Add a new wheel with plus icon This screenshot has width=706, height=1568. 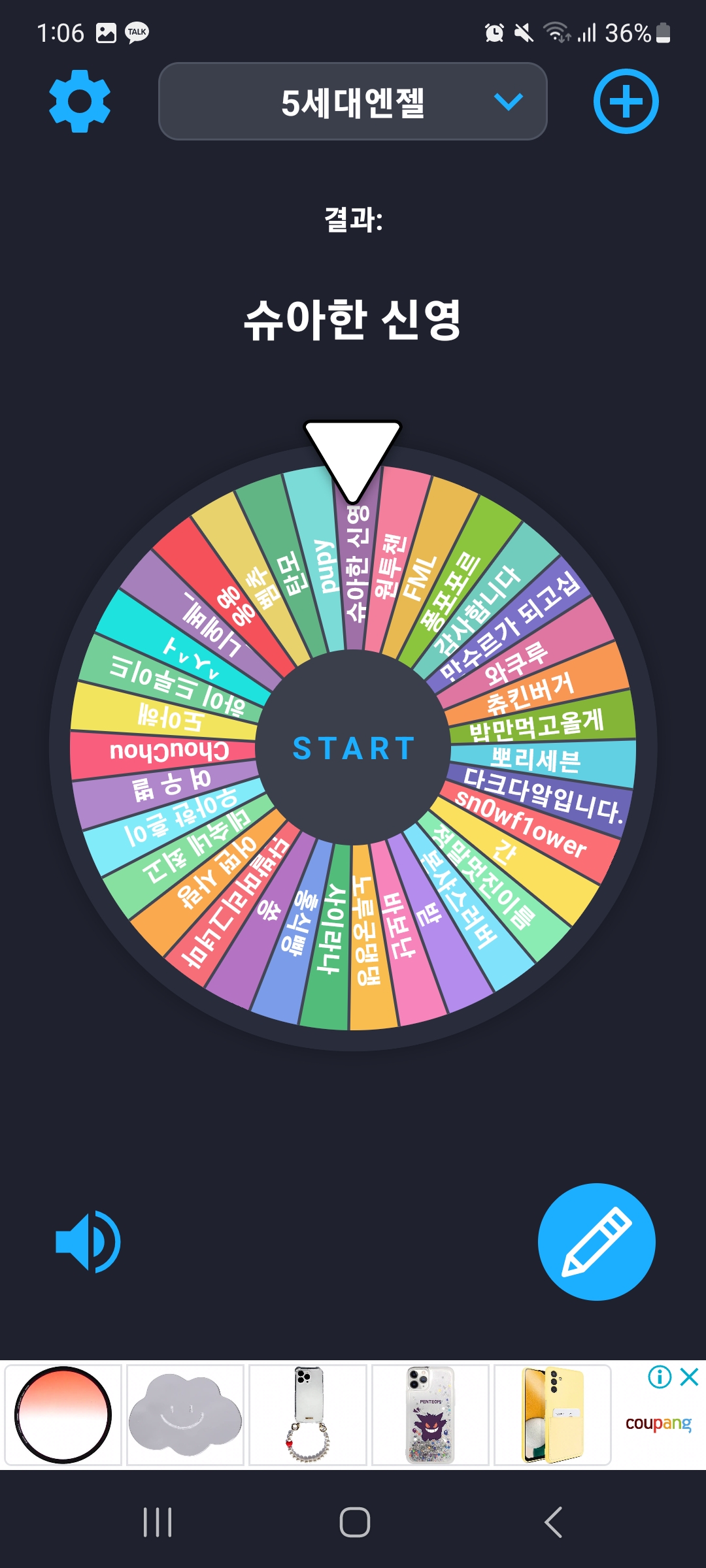tap(626, 101)
